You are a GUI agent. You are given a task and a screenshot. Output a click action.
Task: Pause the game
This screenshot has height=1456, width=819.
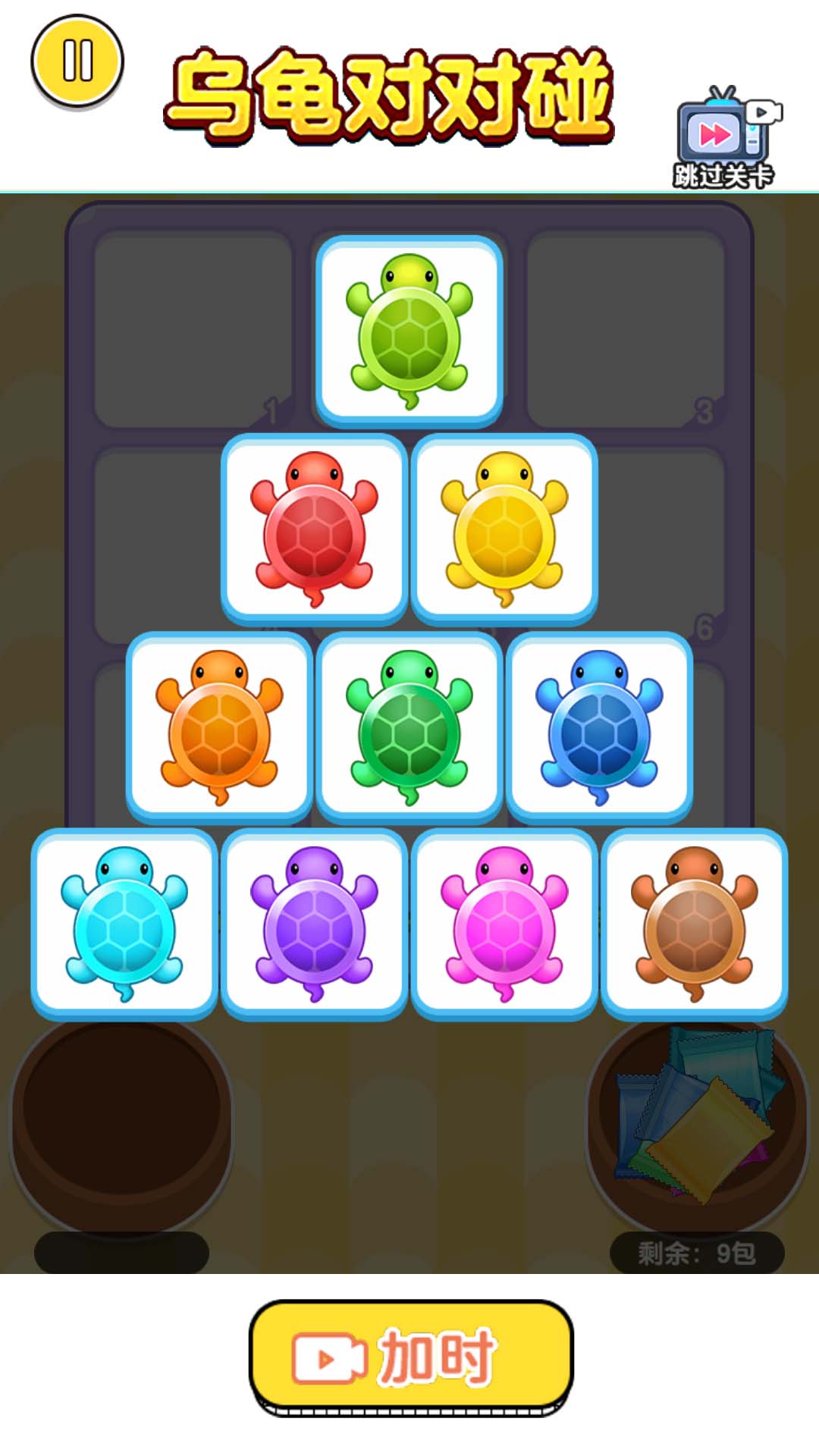(77, 61)
